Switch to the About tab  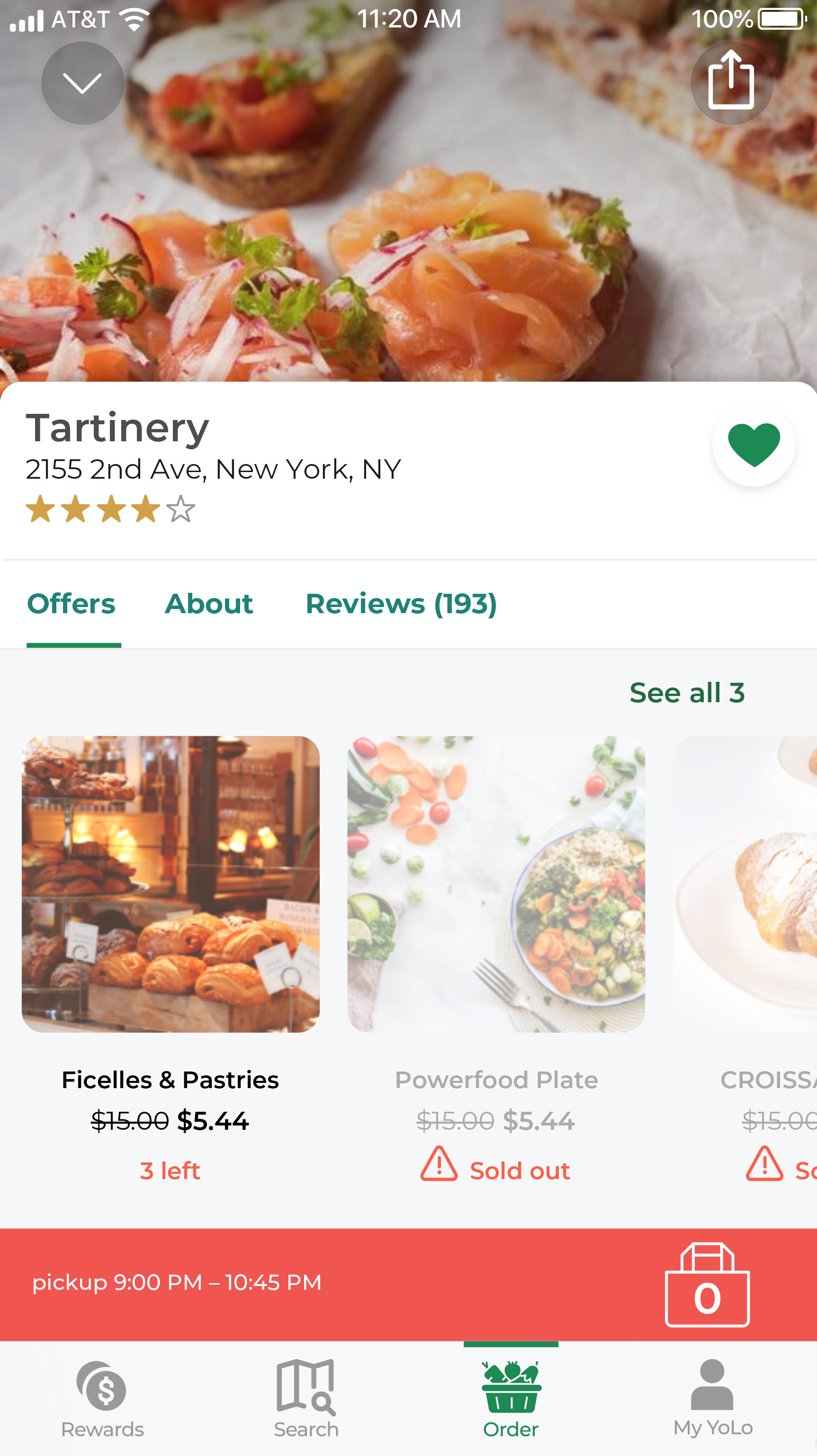[x=209, y=603]
